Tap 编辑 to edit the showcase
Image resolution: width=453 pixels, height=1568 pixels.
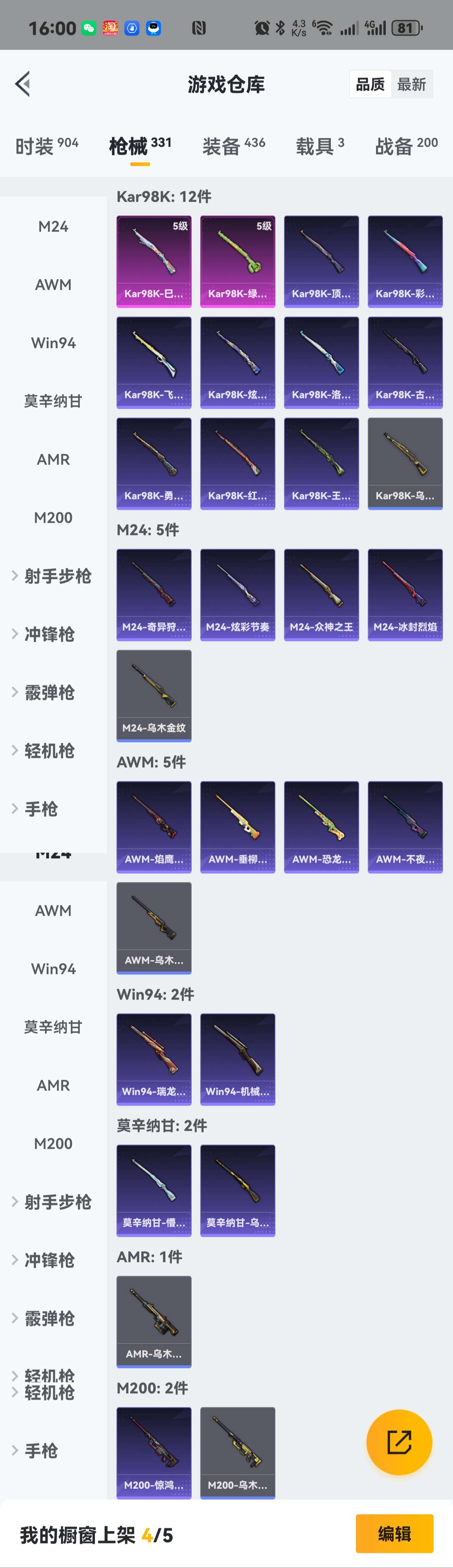click(x=394, y=1534)
